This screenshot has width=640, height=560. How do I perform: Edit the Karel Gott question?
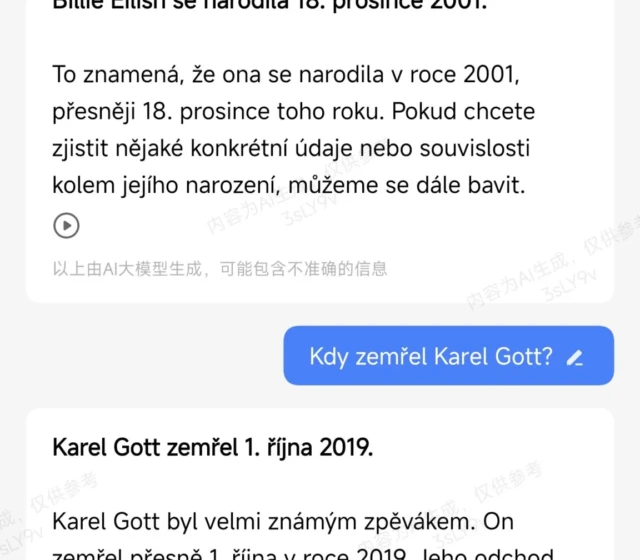point(574,356)
